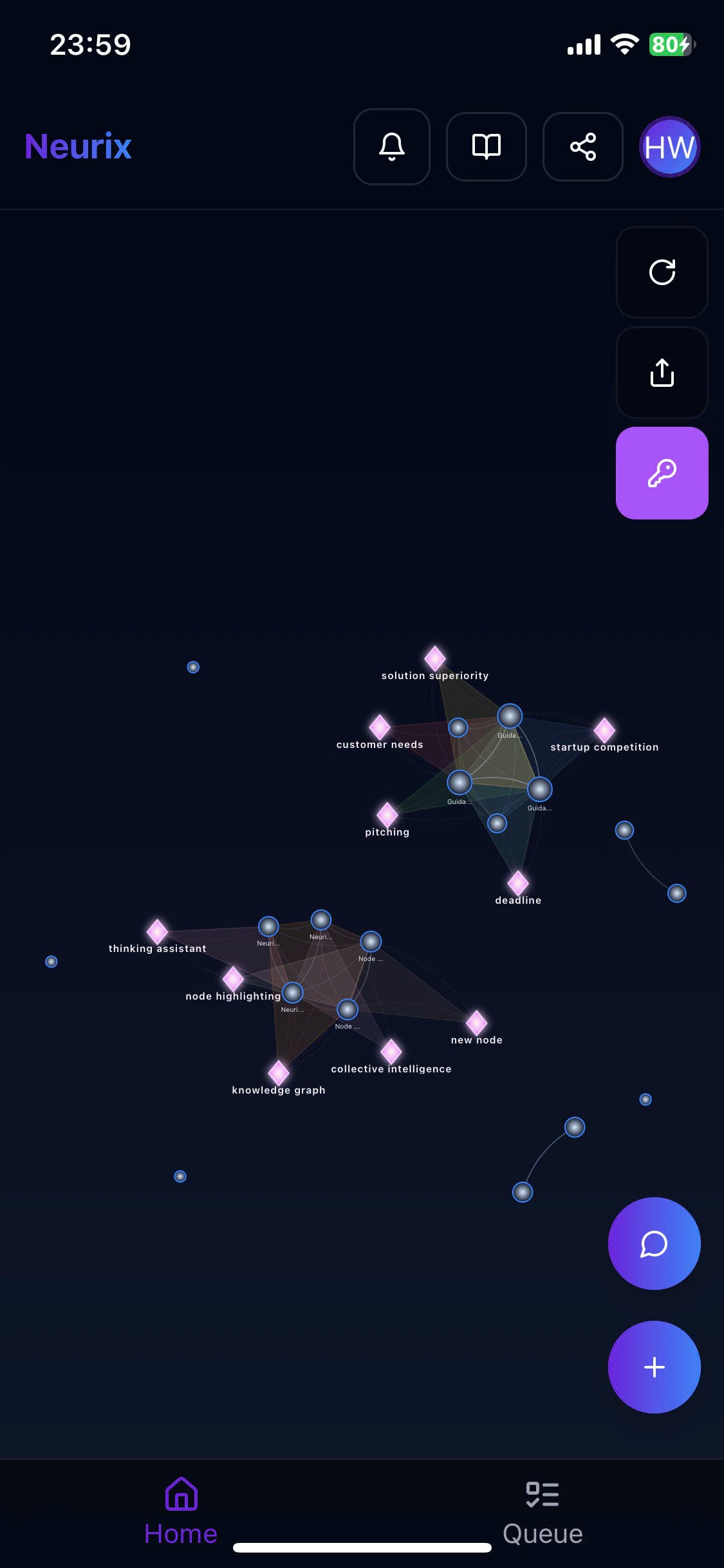This screenshot has width=724, height=1568.
Task: Select the deadline node
Action: coord(518,883)
